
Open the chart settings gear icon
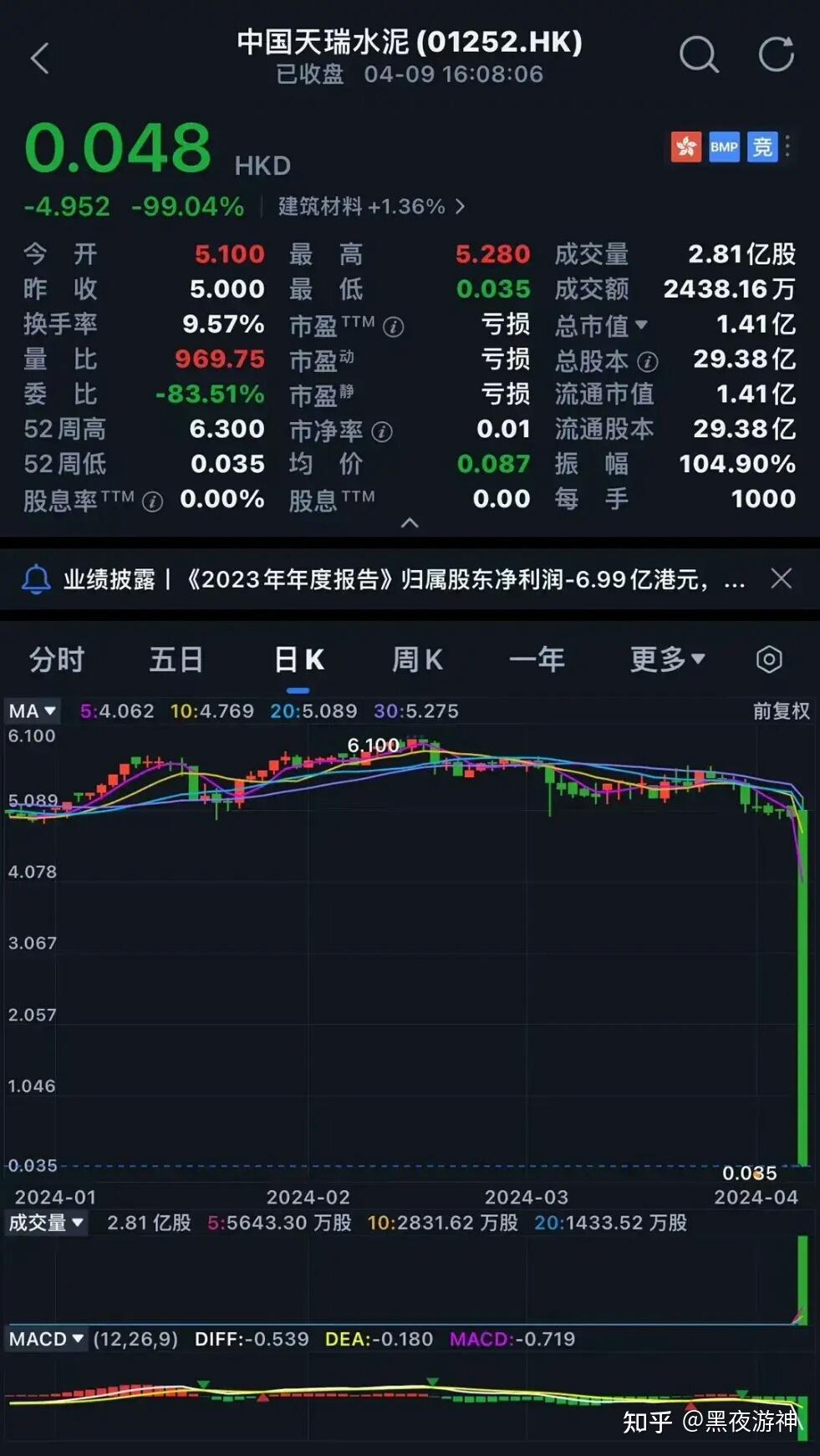click(x=768, y=659)
